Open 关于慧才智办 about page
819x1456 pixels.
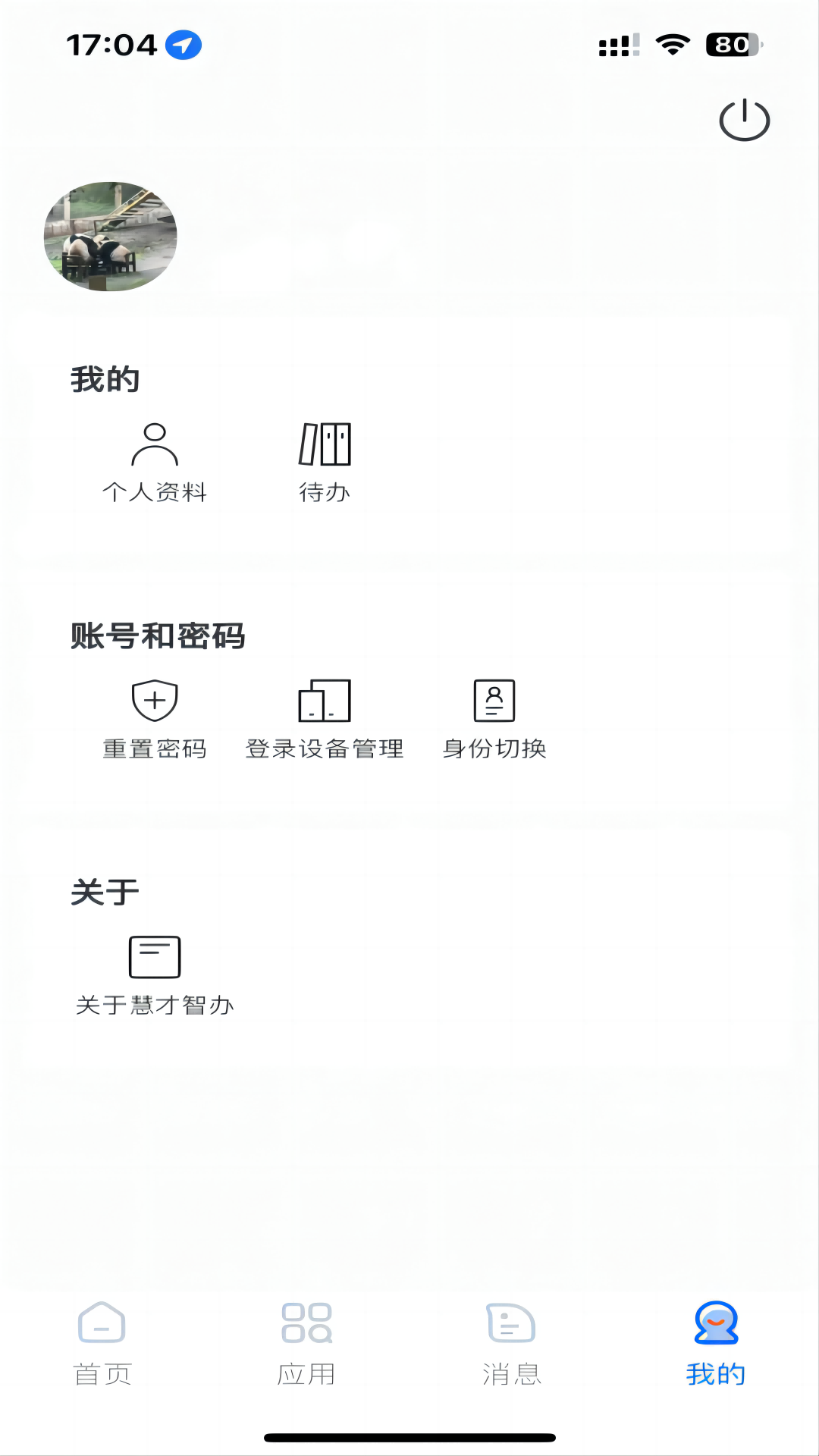click(x=155, y=975)
